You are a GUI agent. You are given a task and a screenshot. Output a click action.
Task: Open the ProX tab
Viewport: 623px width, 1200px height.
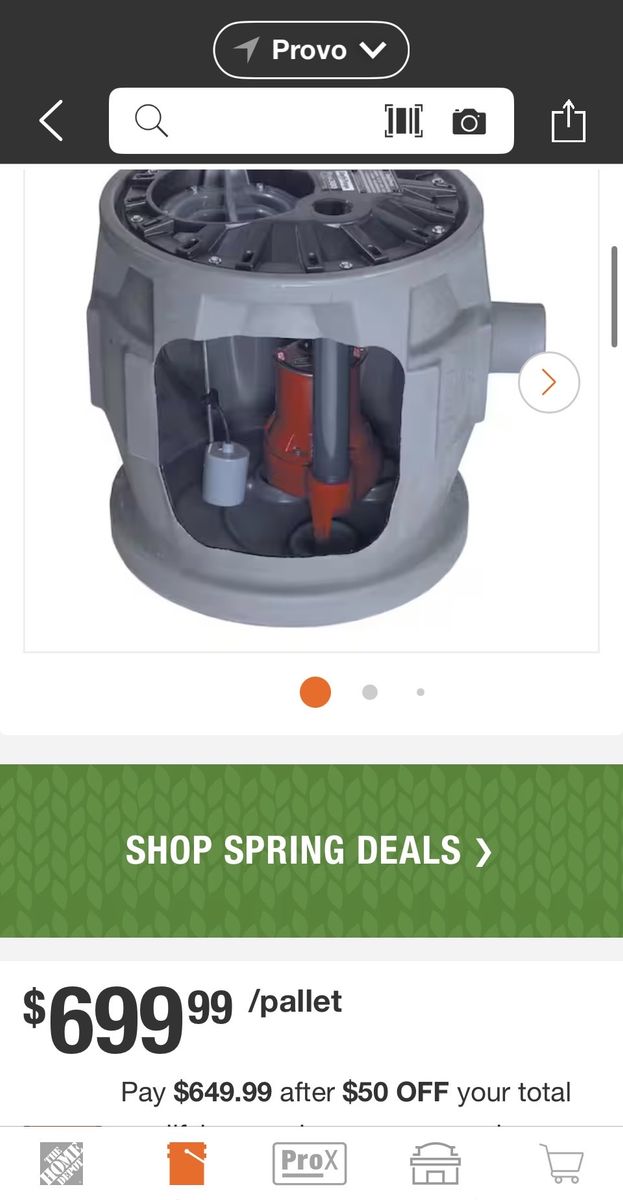310,1164
